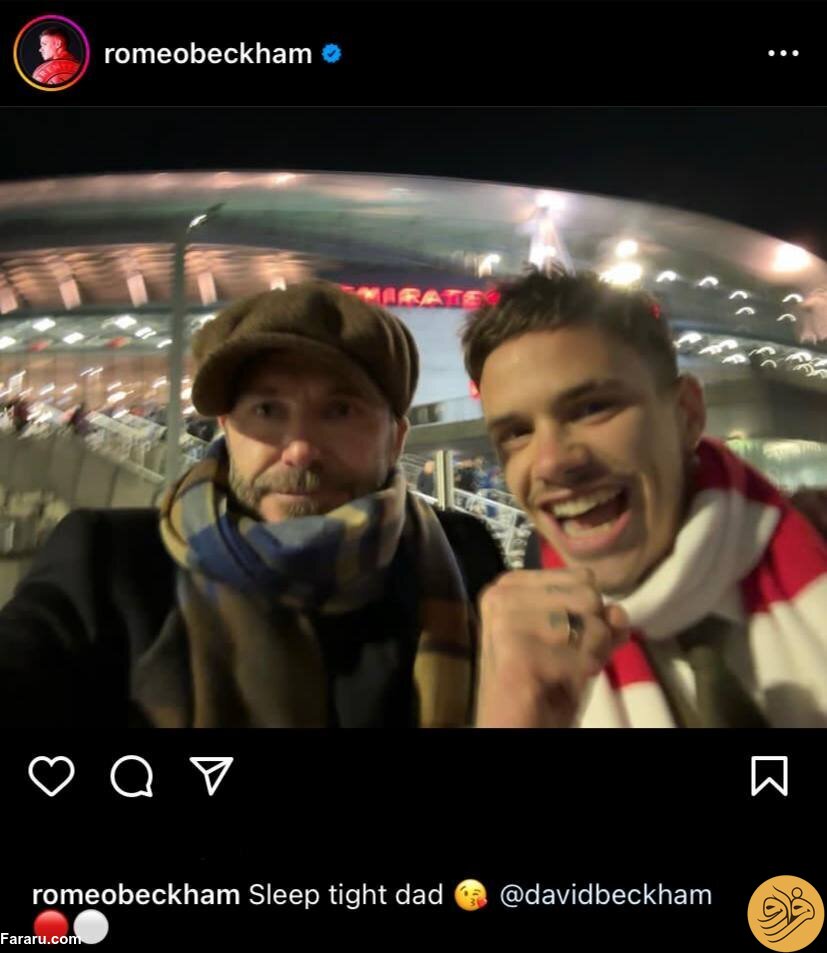Bookmark this post to saved
The image size is (827, 953).
769,776
